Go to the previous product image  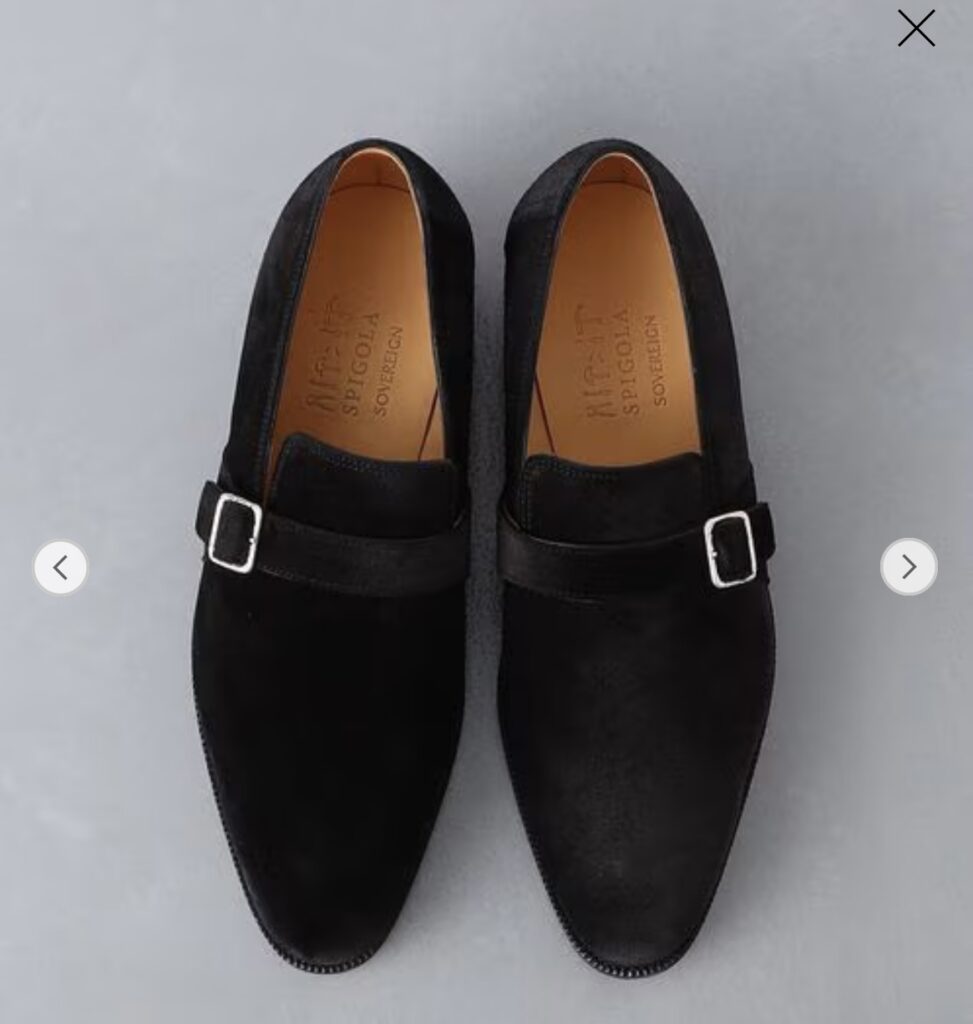[60, 567]
